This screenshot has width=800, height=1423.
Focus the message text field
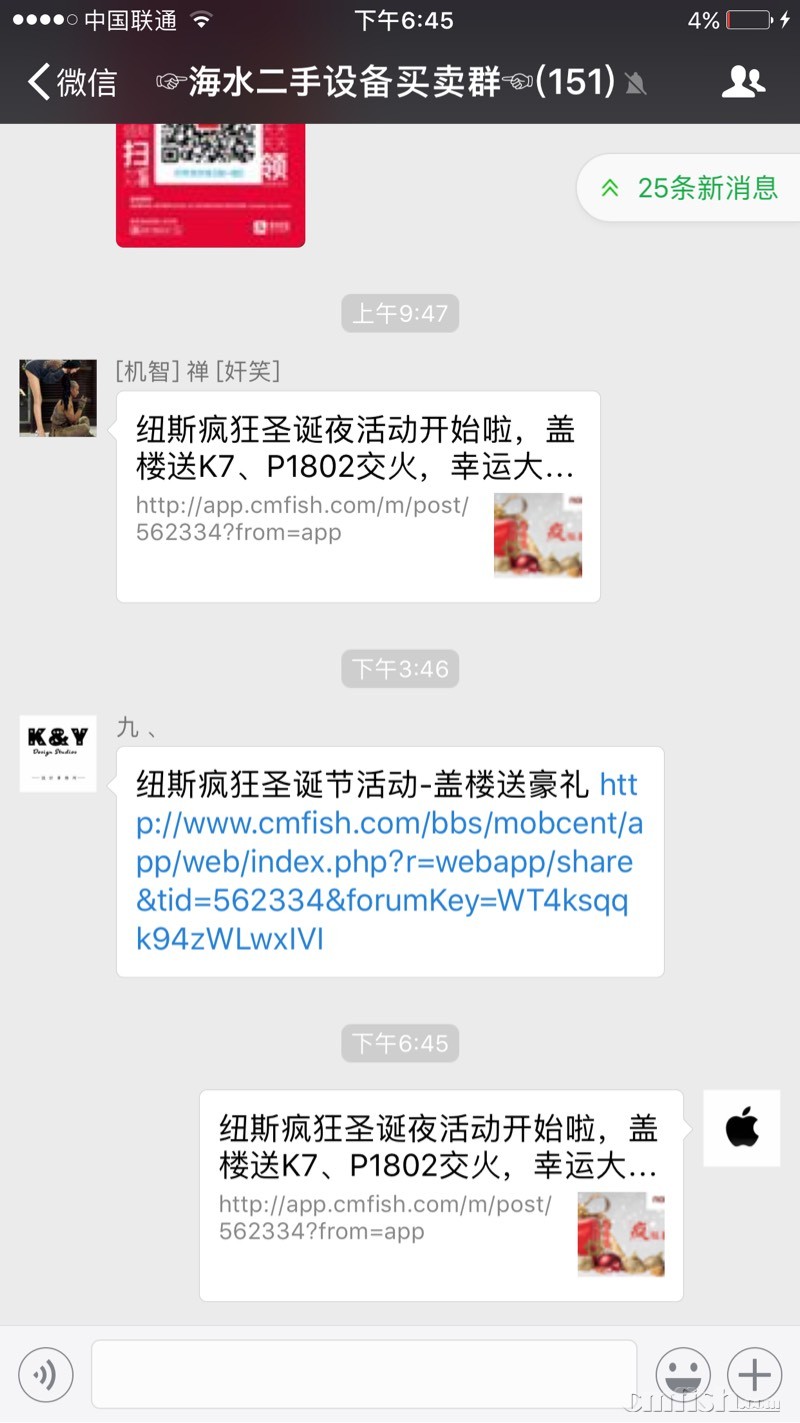point(364,1375)
